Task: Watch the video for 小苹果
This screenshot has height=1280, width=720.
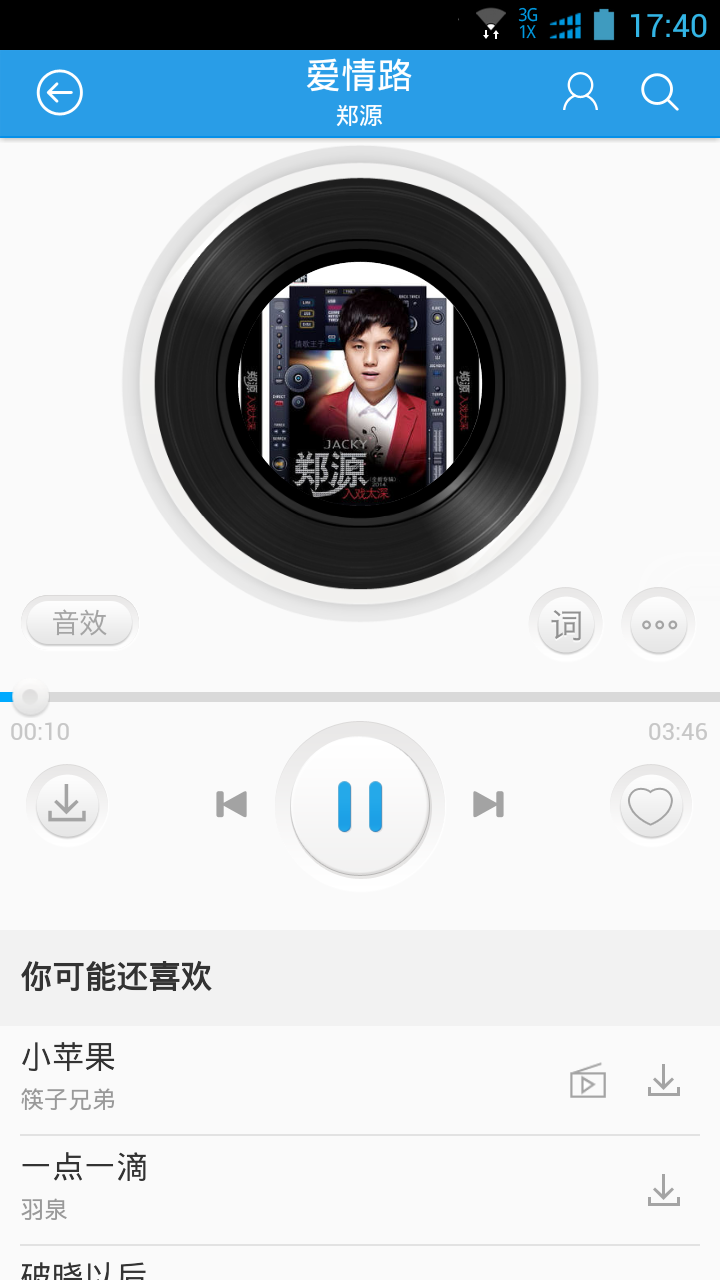Action: click(588, 1080)
